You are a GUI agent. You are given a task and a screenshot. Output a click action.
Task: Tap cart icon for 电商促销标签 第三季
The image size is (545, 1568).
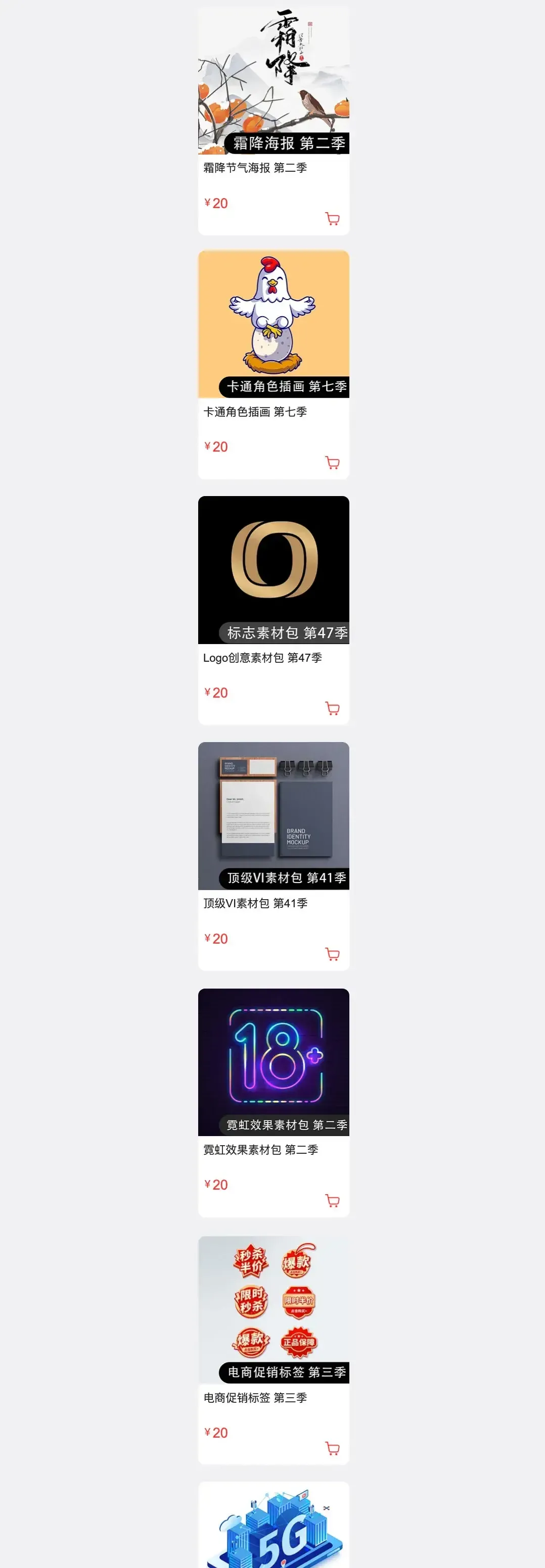pyautogui.click(x=333, y=1449)
